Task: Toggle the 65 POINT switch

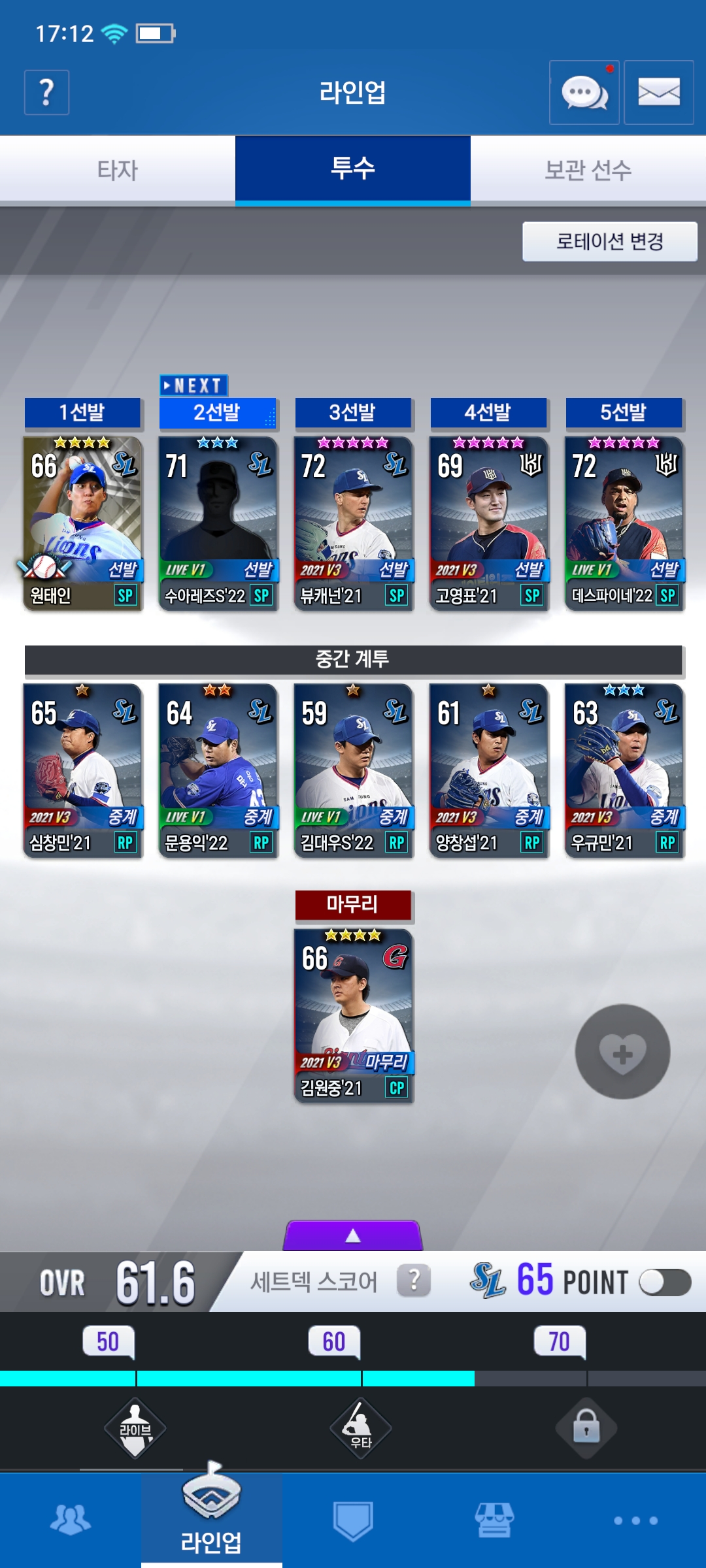Action: (665, 1282)
